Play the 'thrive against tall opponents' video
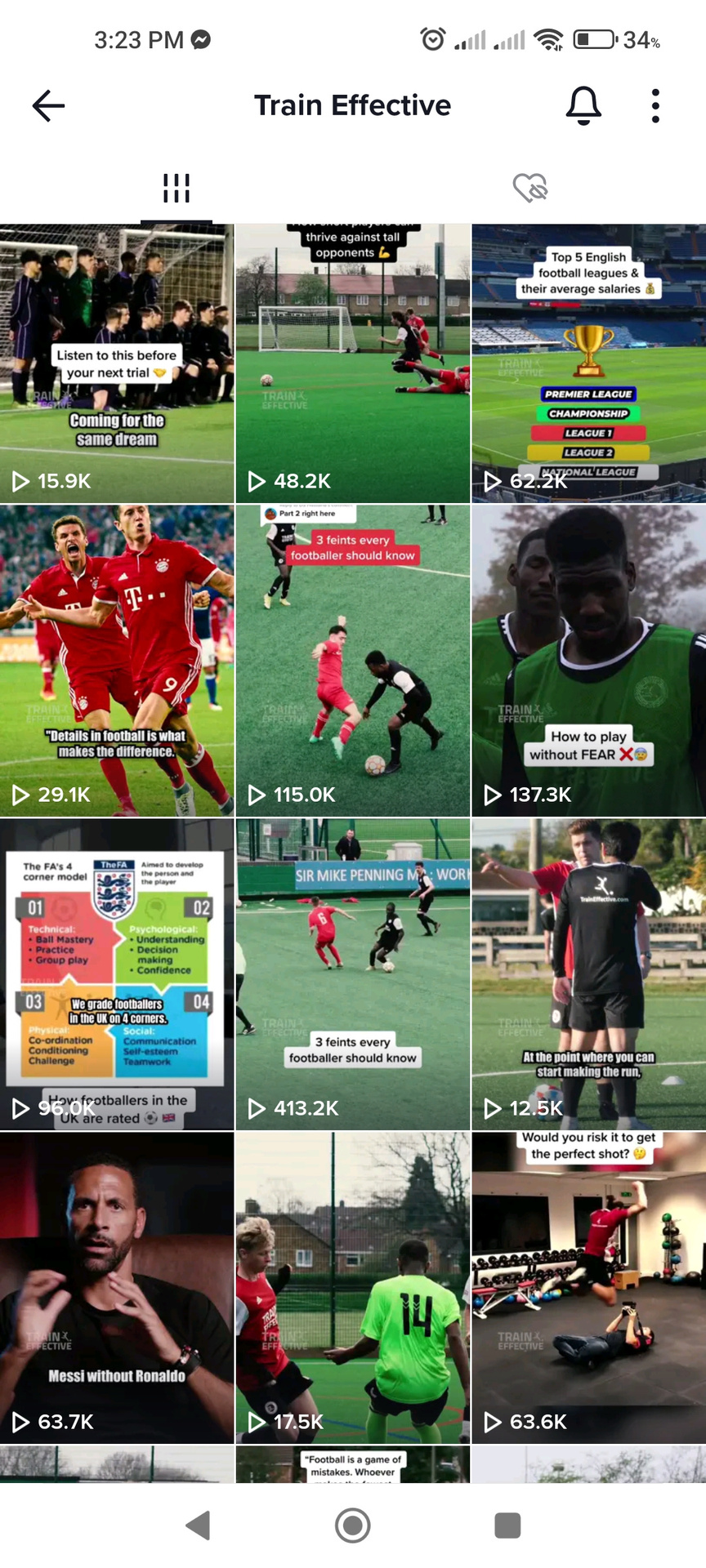 (353, 363)
